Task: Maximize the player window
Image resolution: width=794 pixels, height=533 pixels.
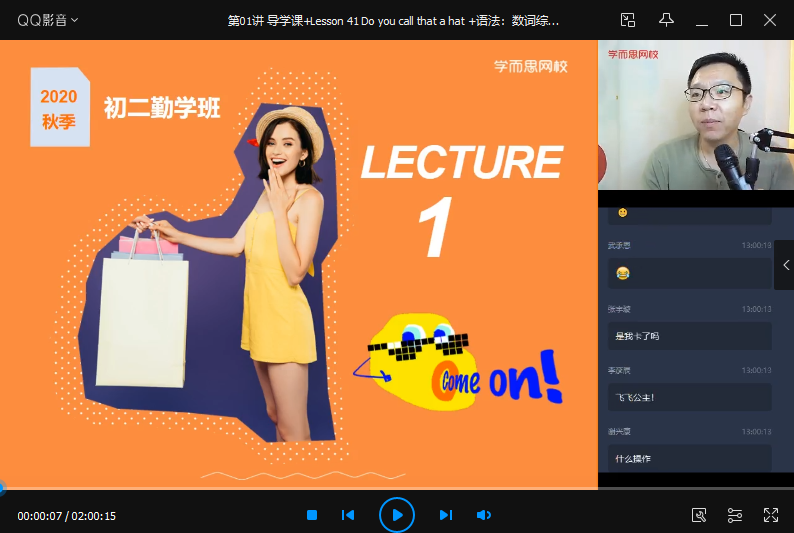Action: click(736, 20)
